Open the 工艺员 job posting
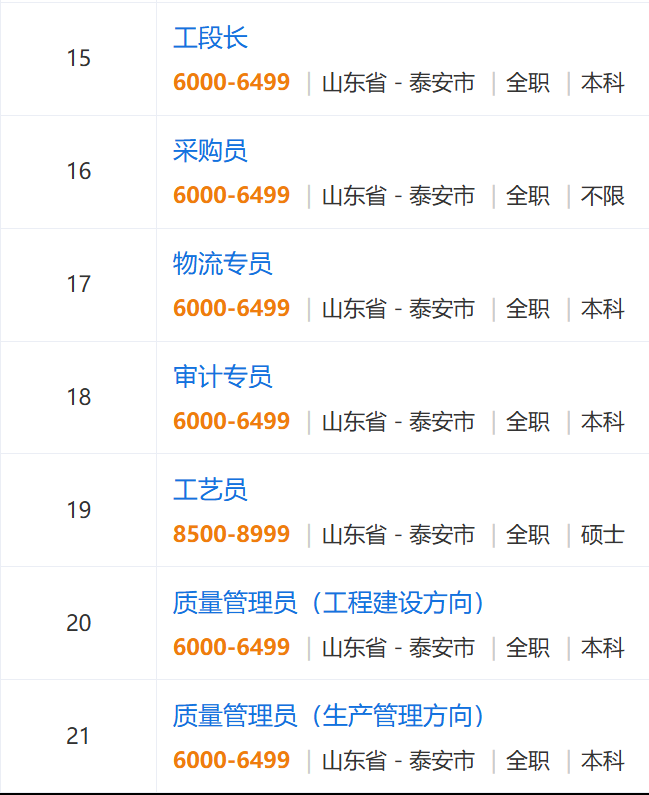The image size is (649, 795). [x=210, y=490]
